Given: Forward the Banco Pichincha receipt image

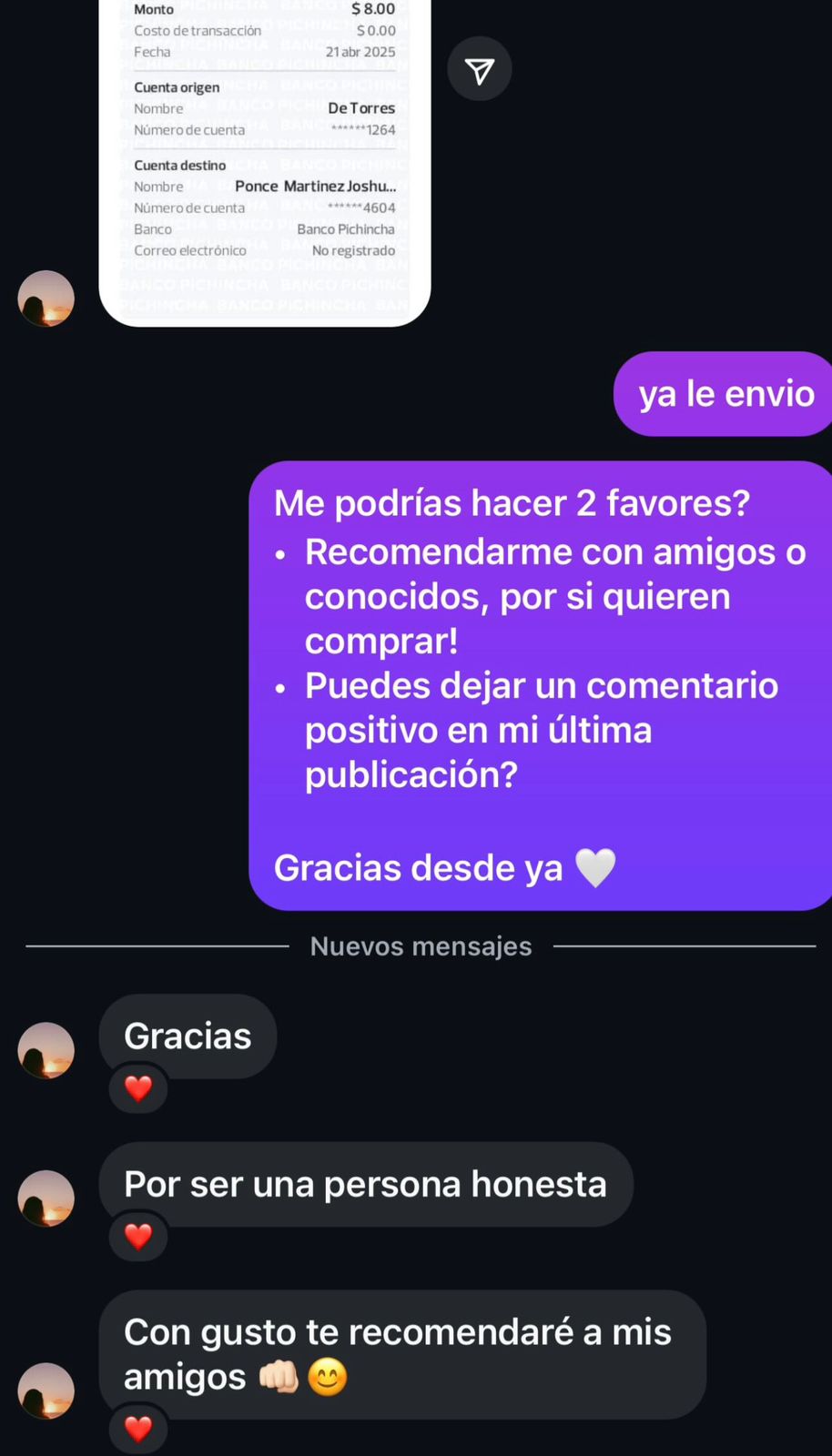Looking at the screenshot, I should tap(480, 69).
